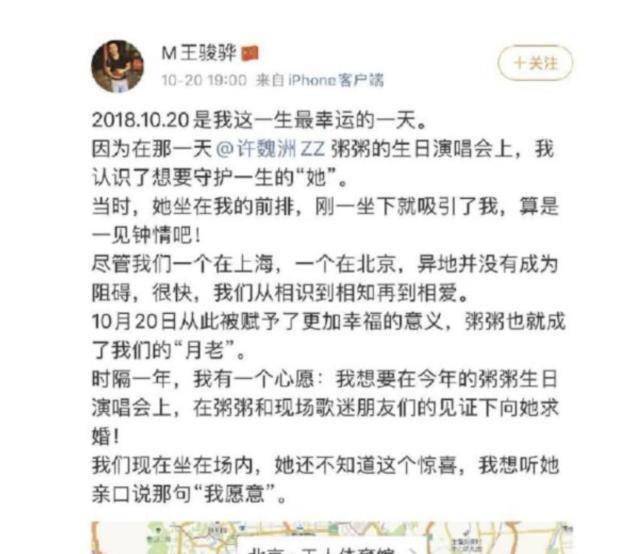
Task: Open the username M王骏骅
Action: tap(198, 53)
